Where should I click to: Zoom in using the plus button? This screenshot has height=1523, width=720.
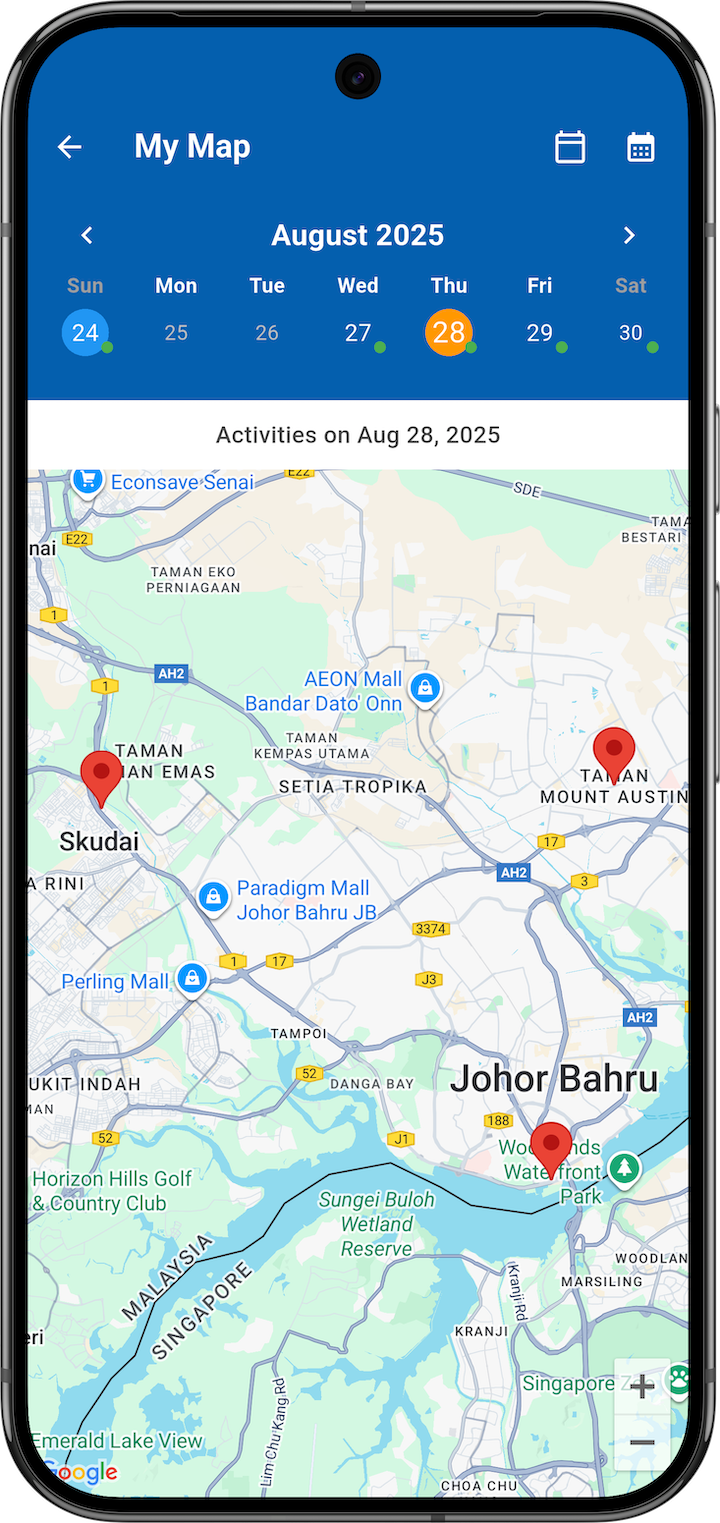[641, 1385]
